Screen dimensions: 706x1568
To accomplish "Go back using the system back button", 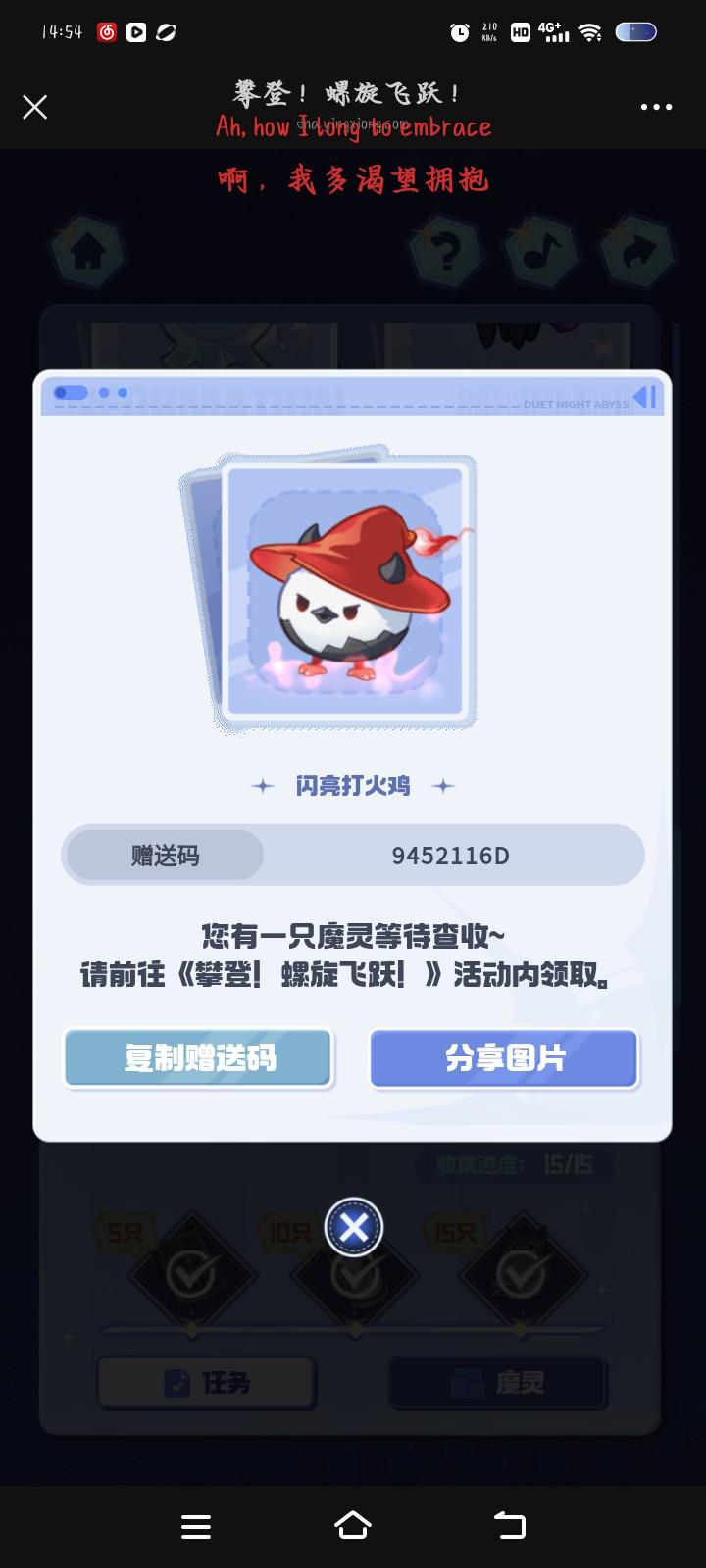I will (x=509, y=1525).
